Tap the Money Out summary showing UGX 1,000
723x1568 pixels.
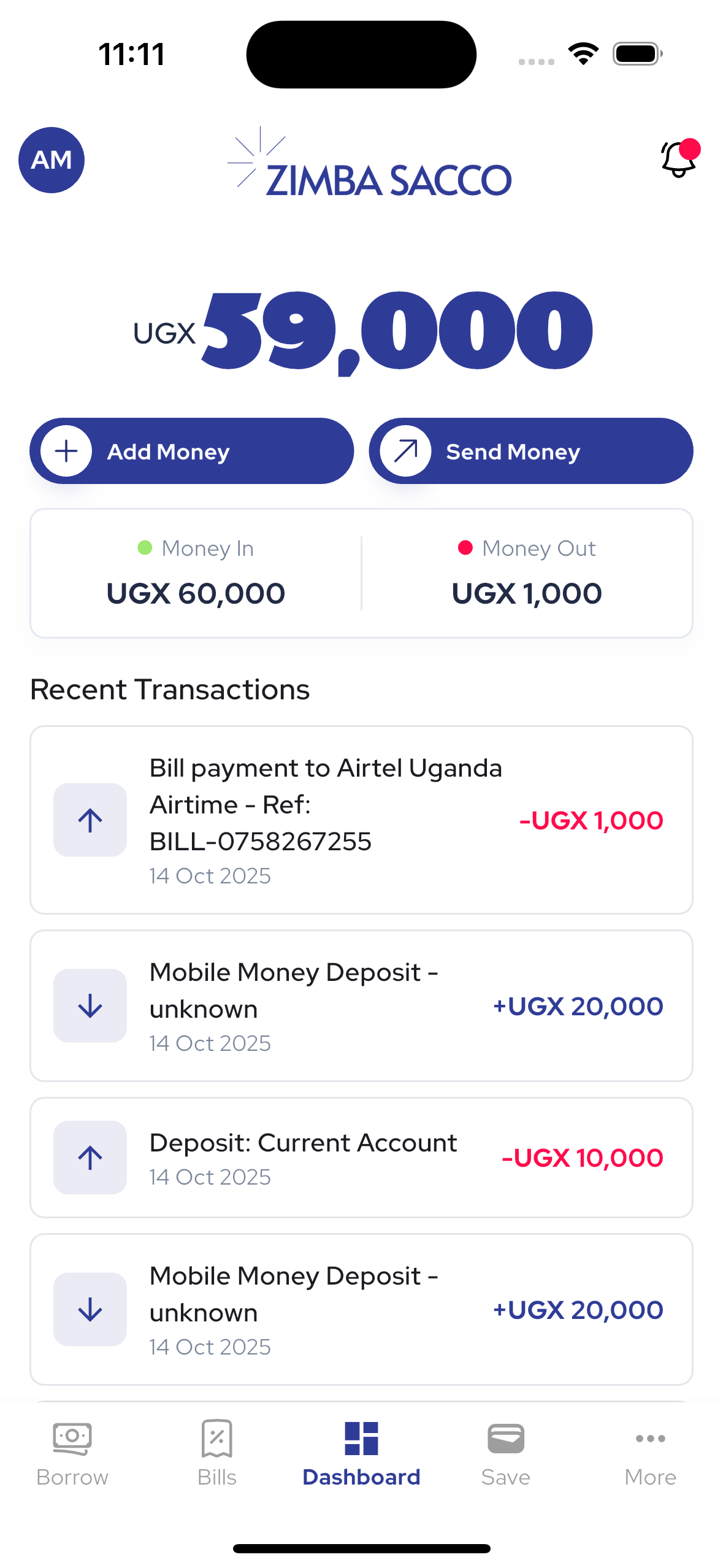526,571
